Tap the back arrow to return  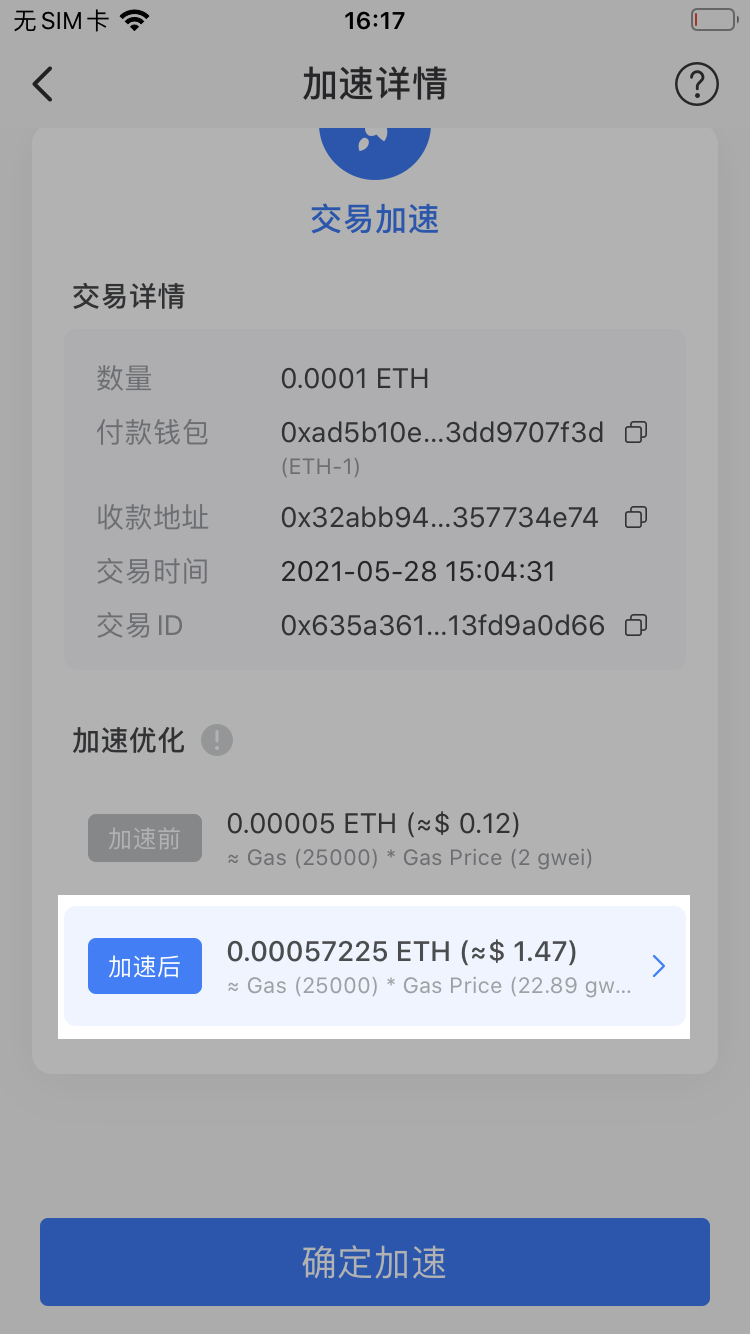(x=42, y=84)
